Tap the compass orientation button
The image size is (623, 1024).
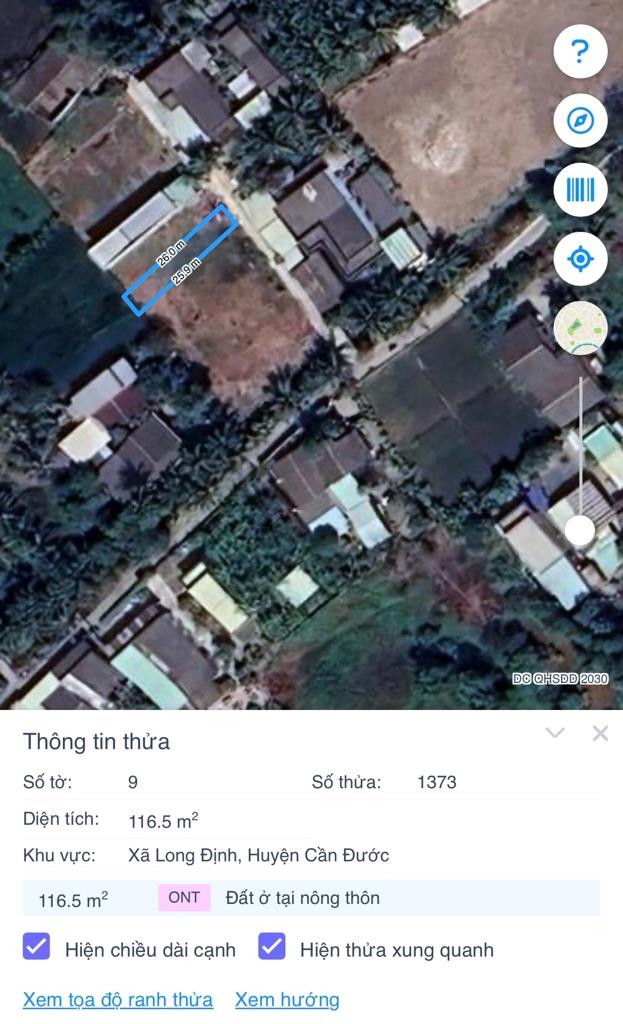coord(580,121)
